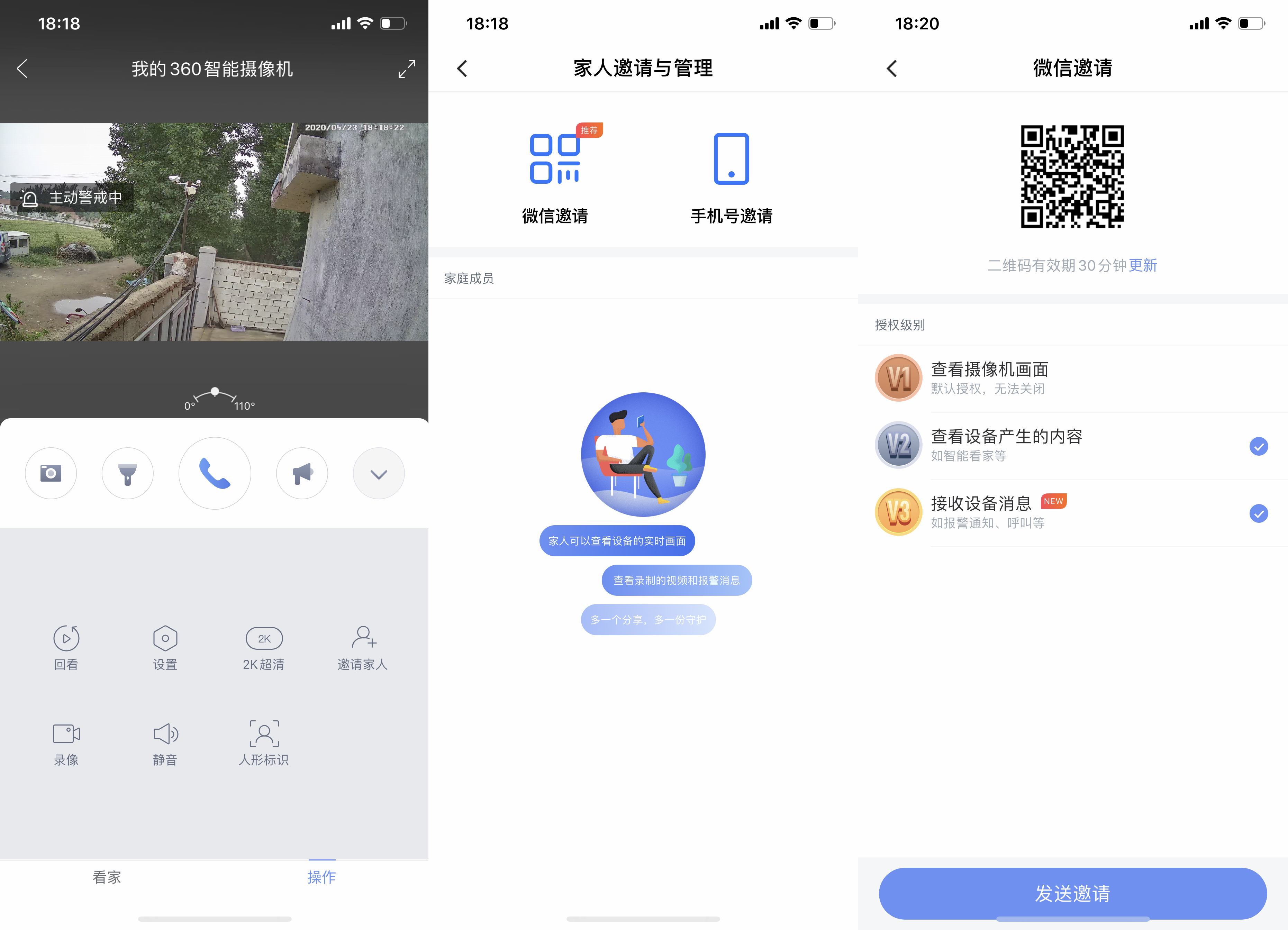Viewport: 1288px width, 930px height.
Task: Expand camera view to fullscreen
Action: coord(407,69)
